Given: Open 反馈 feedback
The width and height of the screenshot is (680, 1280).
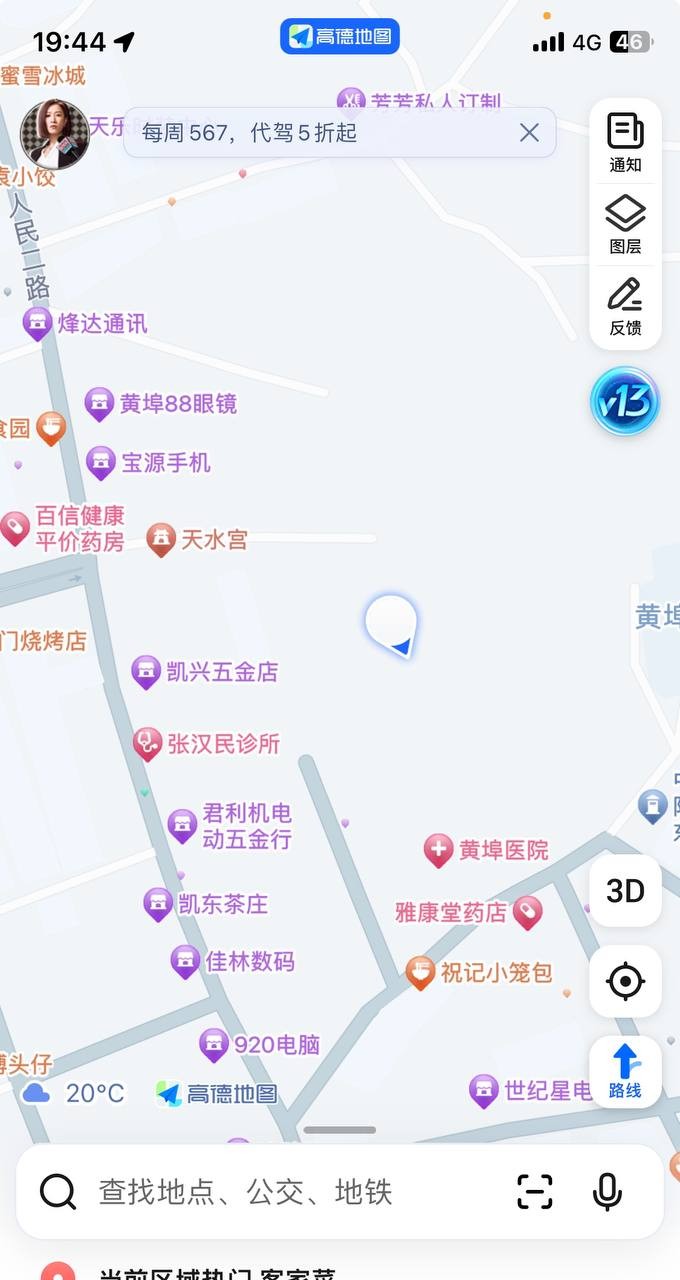Looking at the screenshot, I should pos(625,307).
